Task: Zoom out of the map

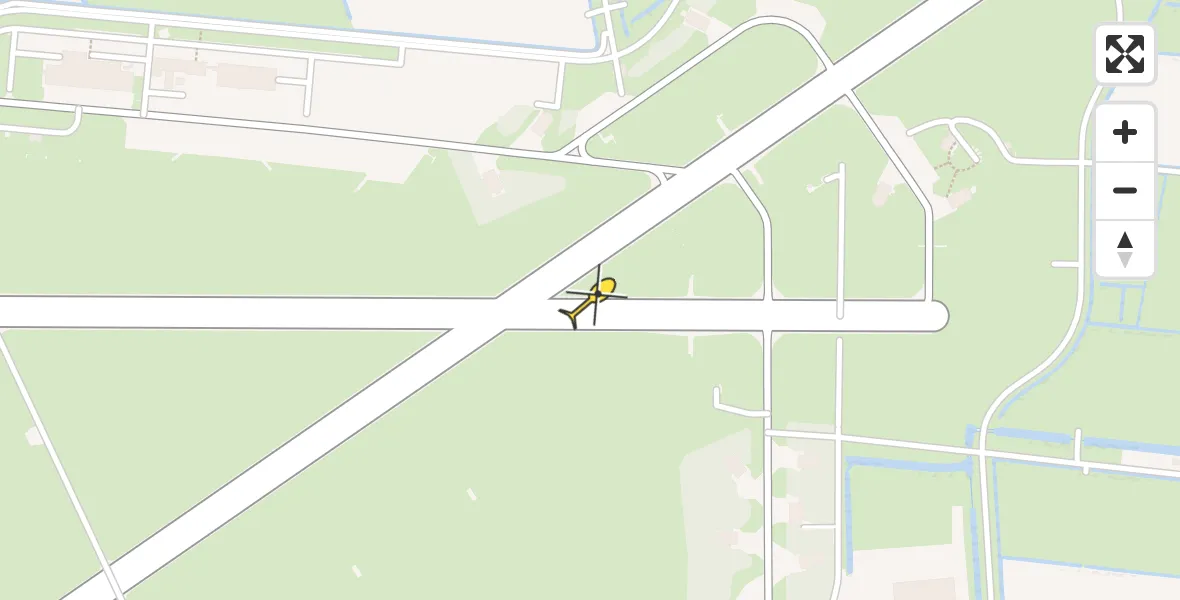Action: [1125, 190]
